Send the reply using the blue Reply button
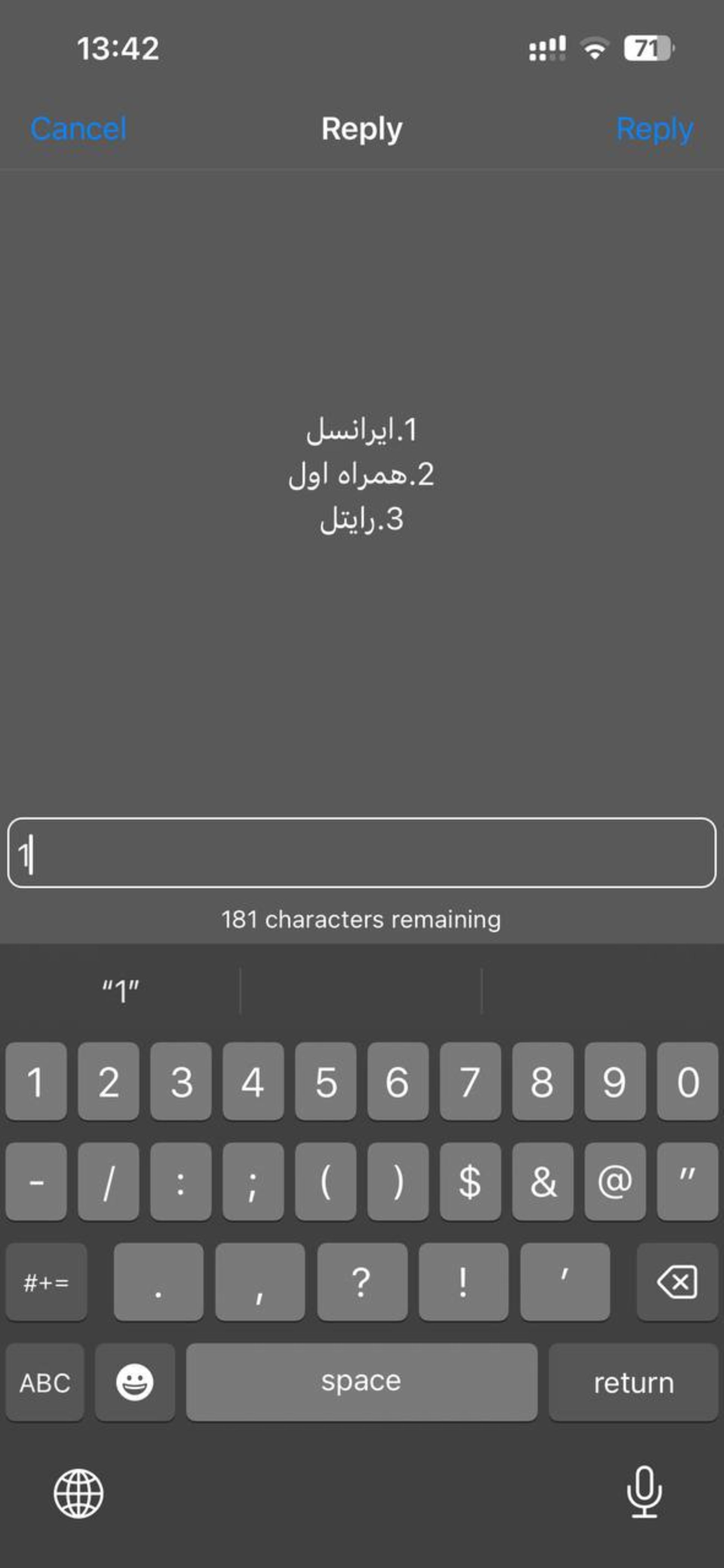 click(x=654, y=129)
